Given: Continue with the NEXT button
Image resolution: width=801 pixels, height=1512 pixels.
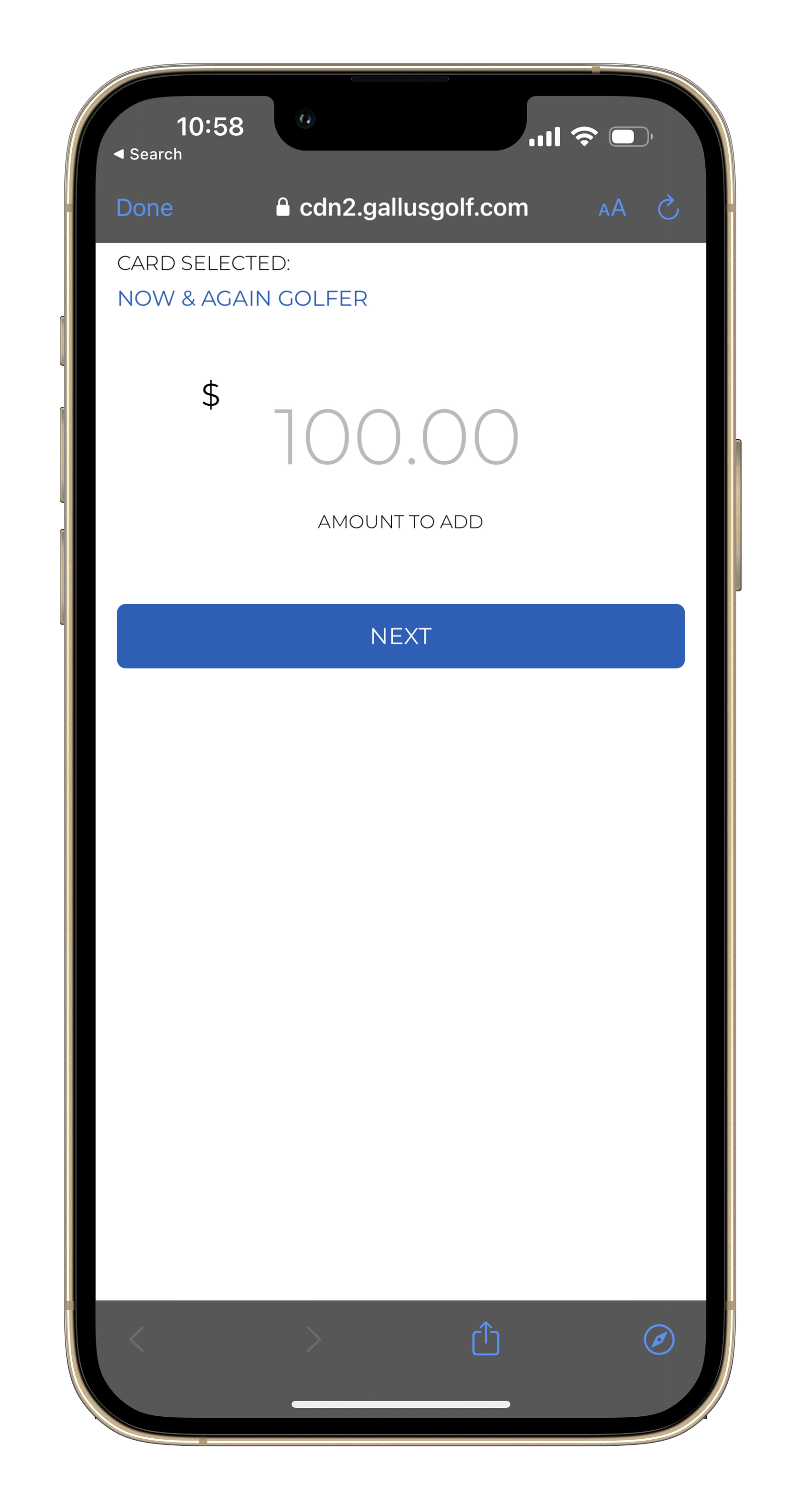Looking at the screenshot, I should tap(401, 636).
